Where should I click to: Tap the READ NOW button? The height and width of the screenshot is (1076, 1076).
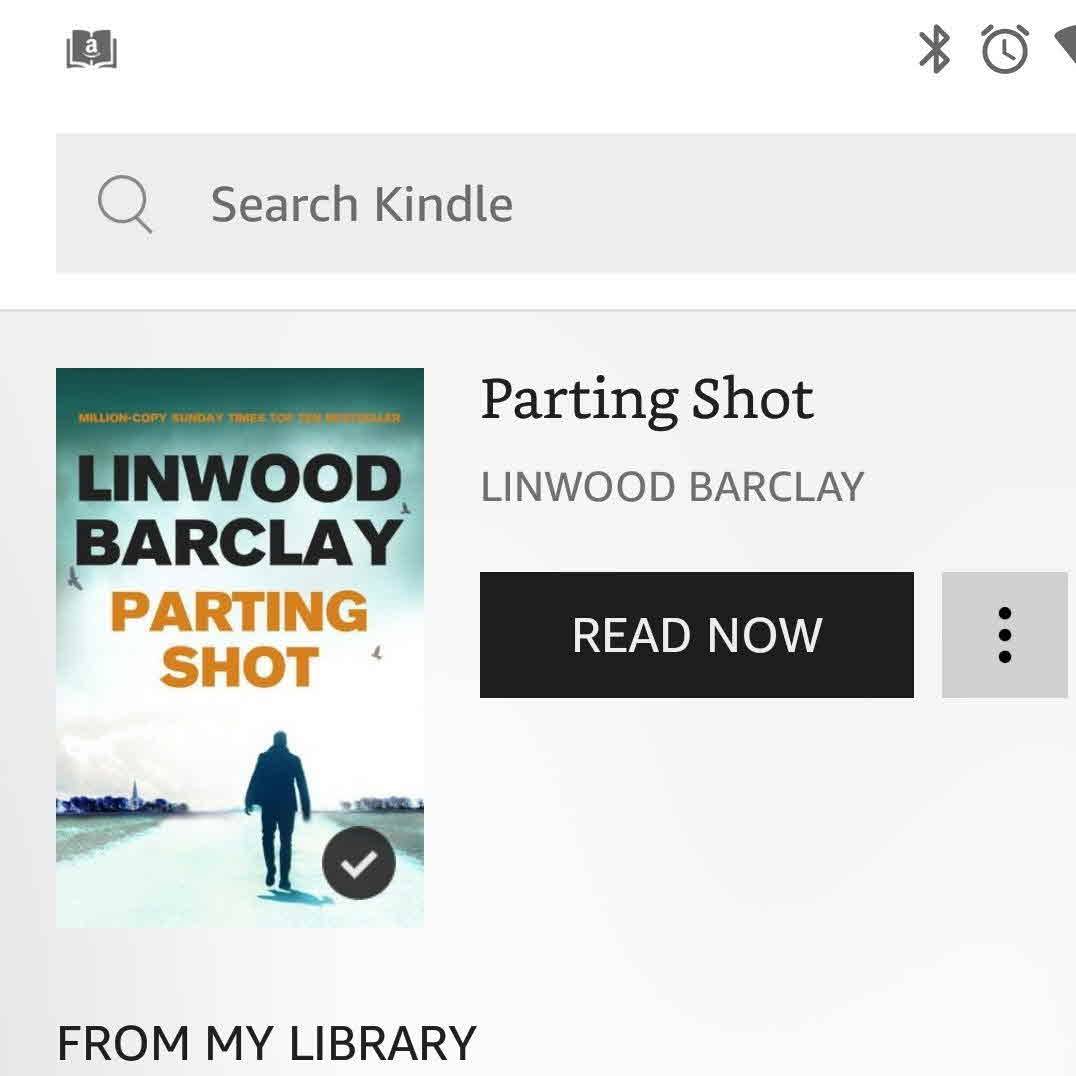pyautogui.click(x=696, y=635)
